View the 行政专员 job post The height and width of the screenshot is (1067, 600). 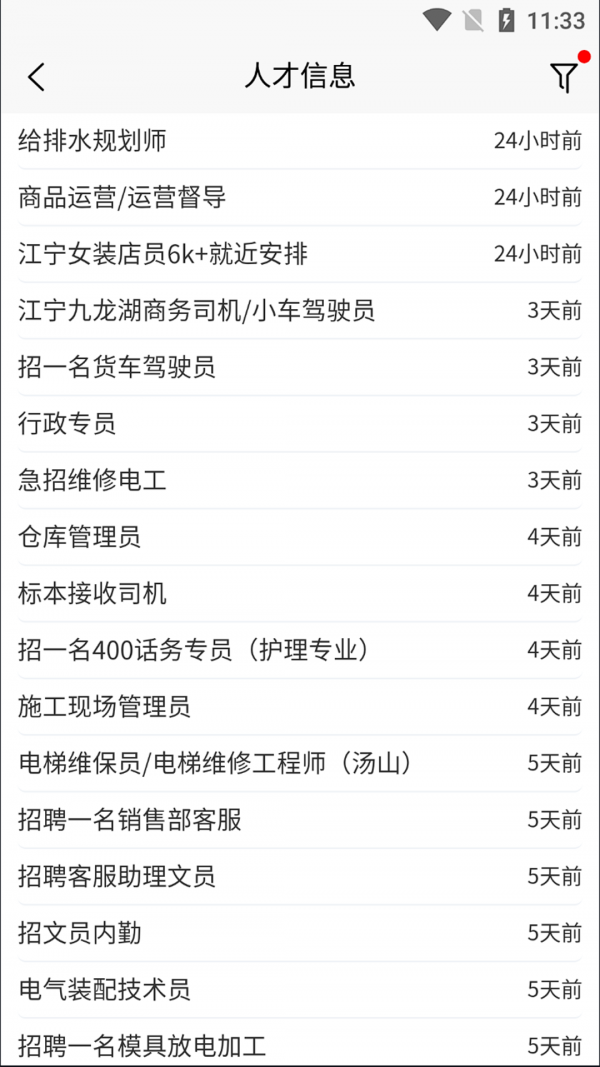pos(67,424)
